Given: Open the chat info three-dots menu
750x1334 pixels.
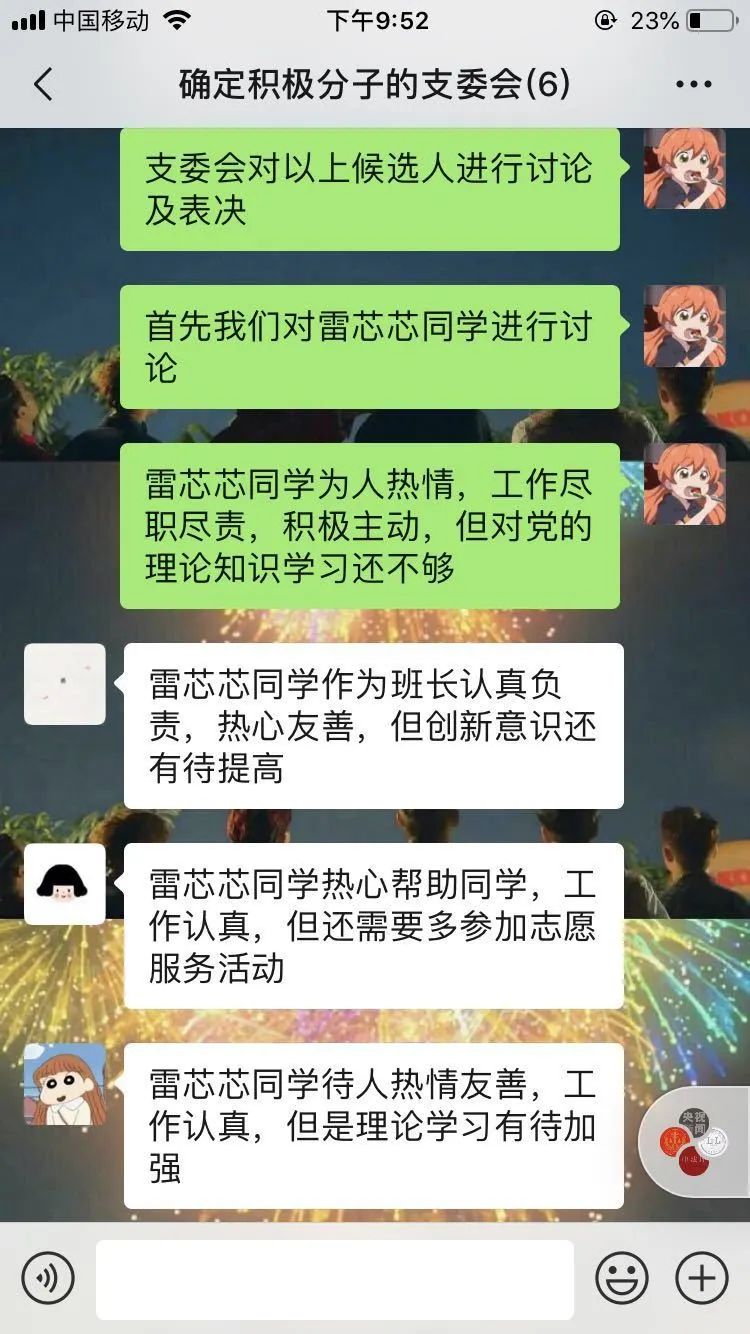Looking at the screenshot, I should click(x=693, y=85).
